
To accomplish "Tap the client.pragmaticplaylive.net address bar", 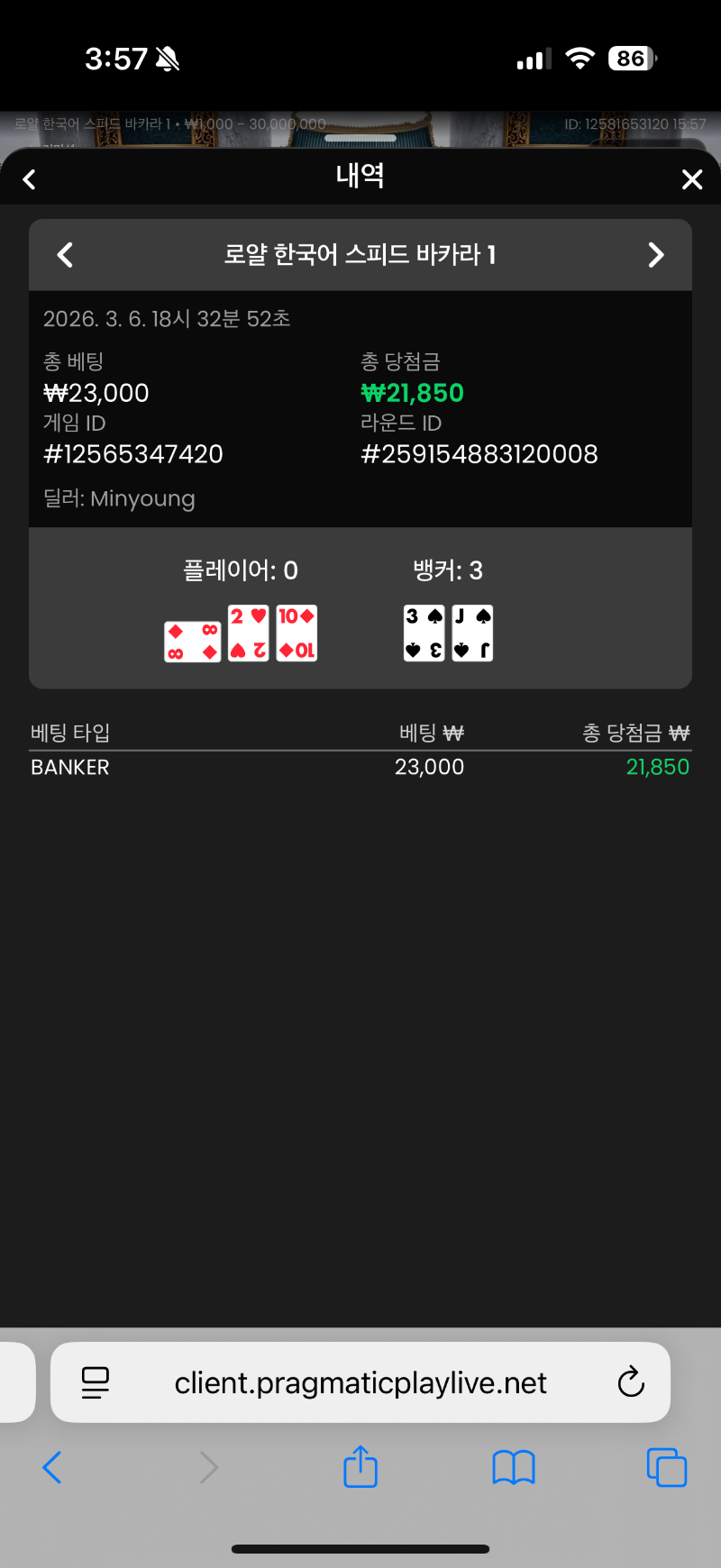I will pos(360,1382).
